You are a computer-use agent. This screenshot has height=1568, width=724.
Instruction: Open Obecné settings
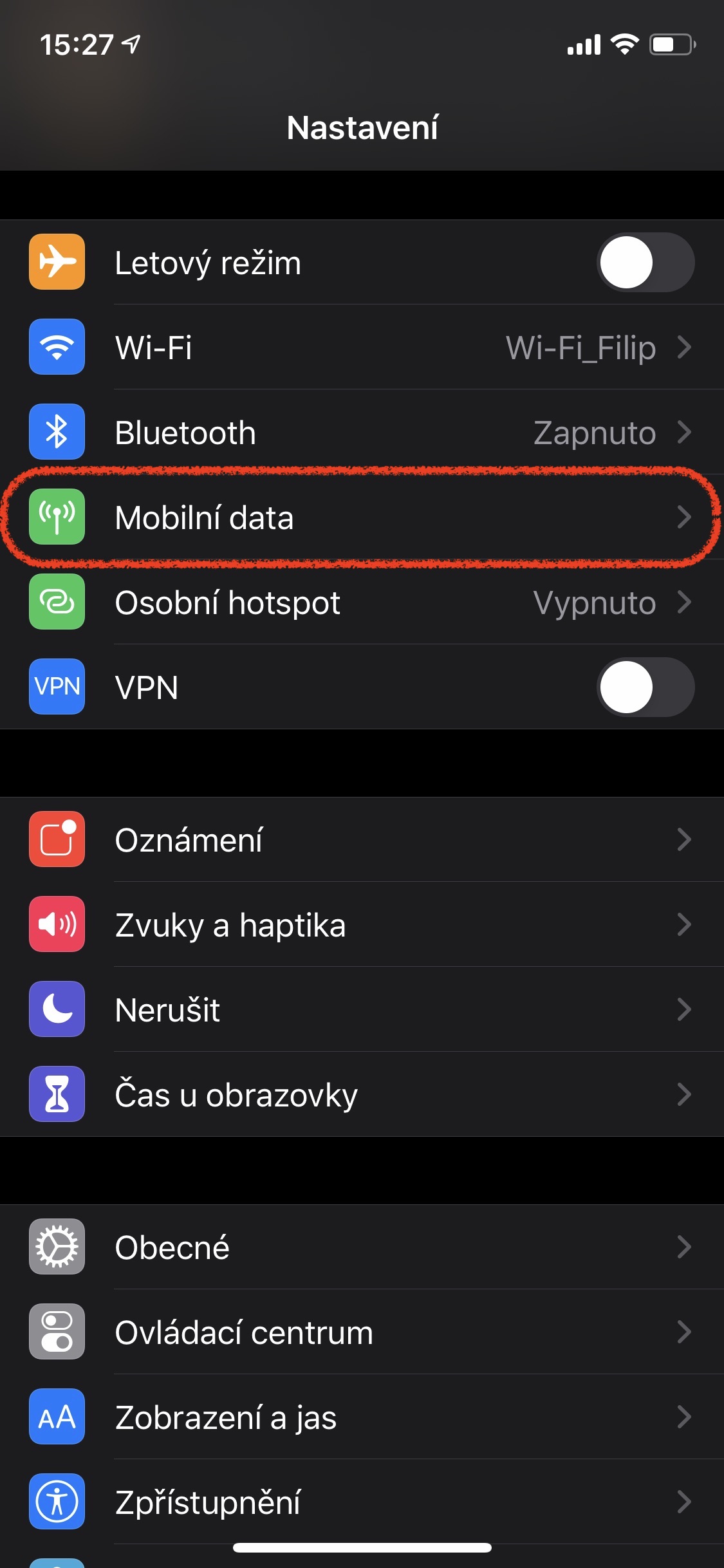[x=362, y=1247]
